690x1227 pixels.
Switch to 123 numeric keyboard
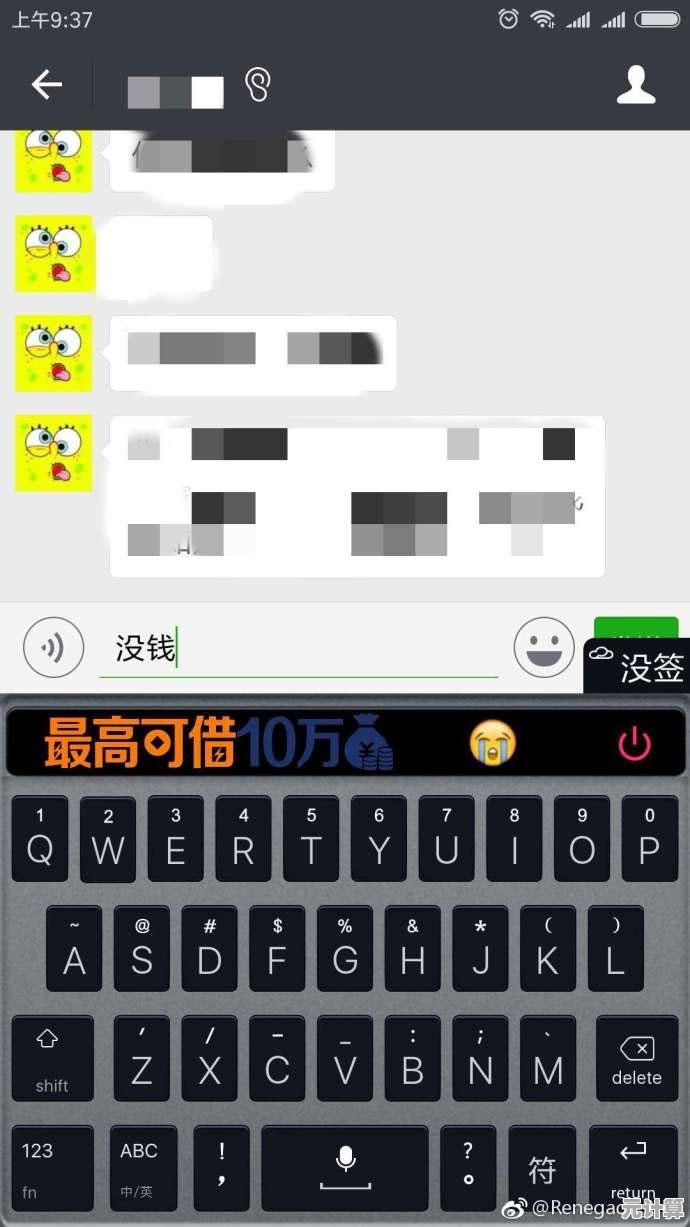(52, 1166)
